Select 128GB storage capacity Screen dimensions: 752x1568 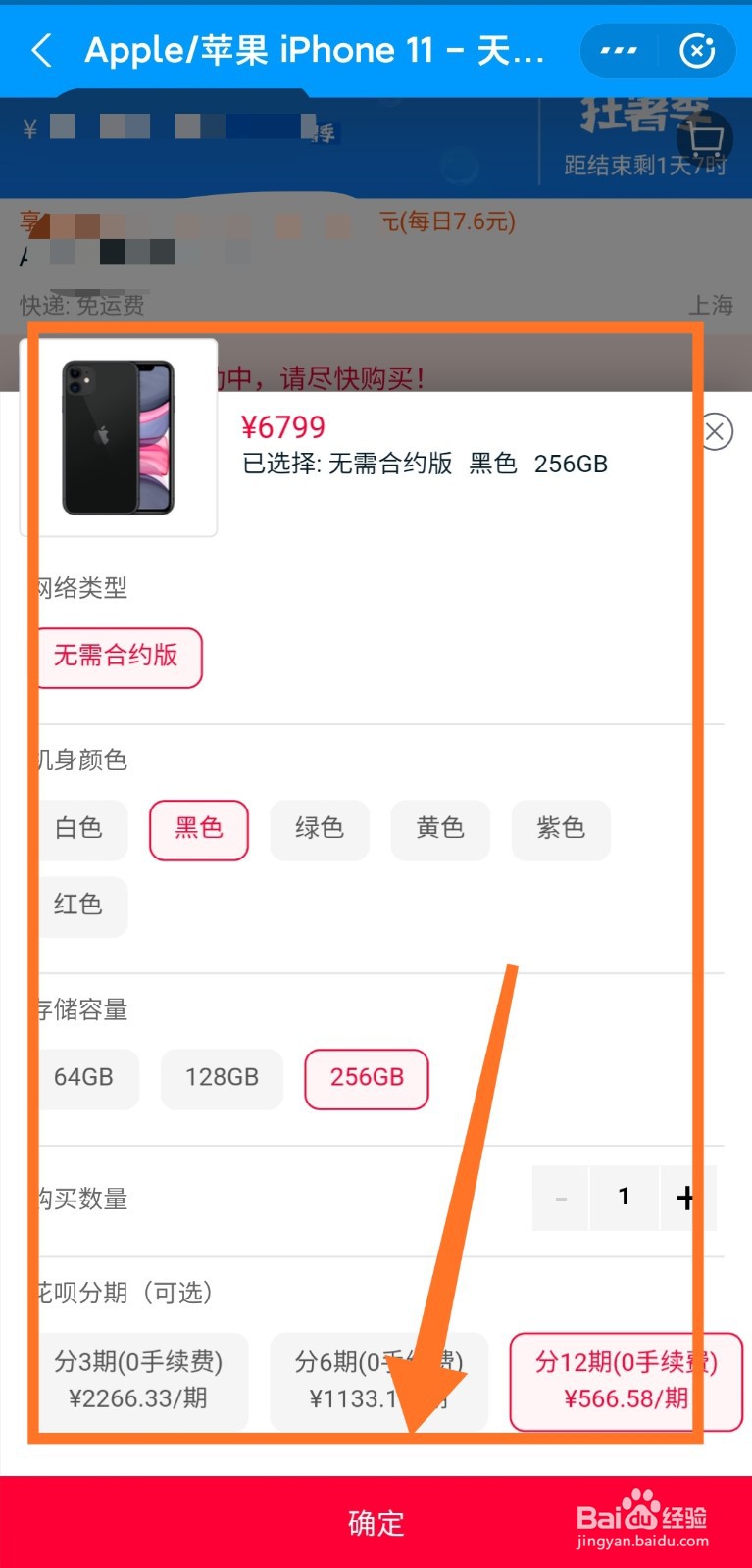(x=222, y=1078)
